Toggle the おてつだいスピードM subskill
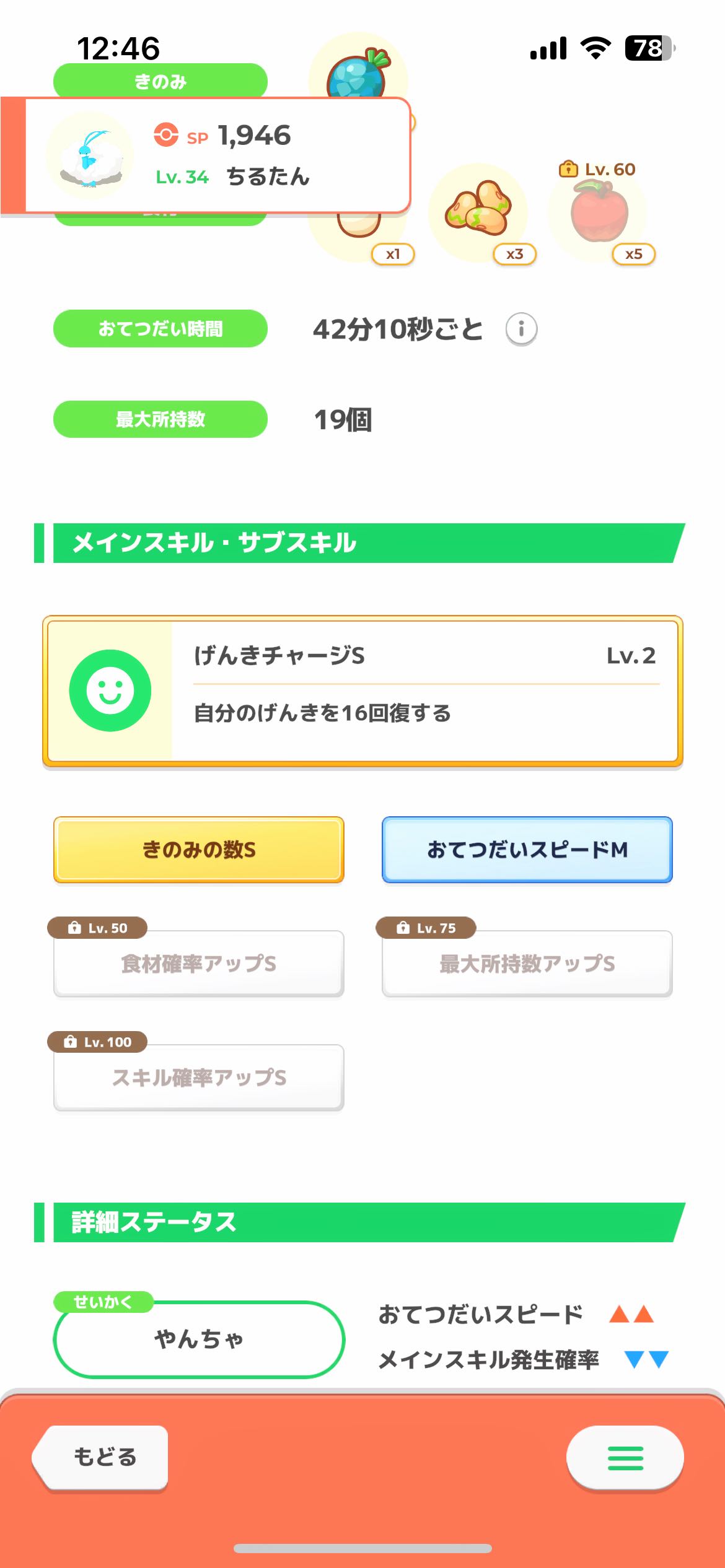The height and width of the screenshot is (1568, 725). 527,850
